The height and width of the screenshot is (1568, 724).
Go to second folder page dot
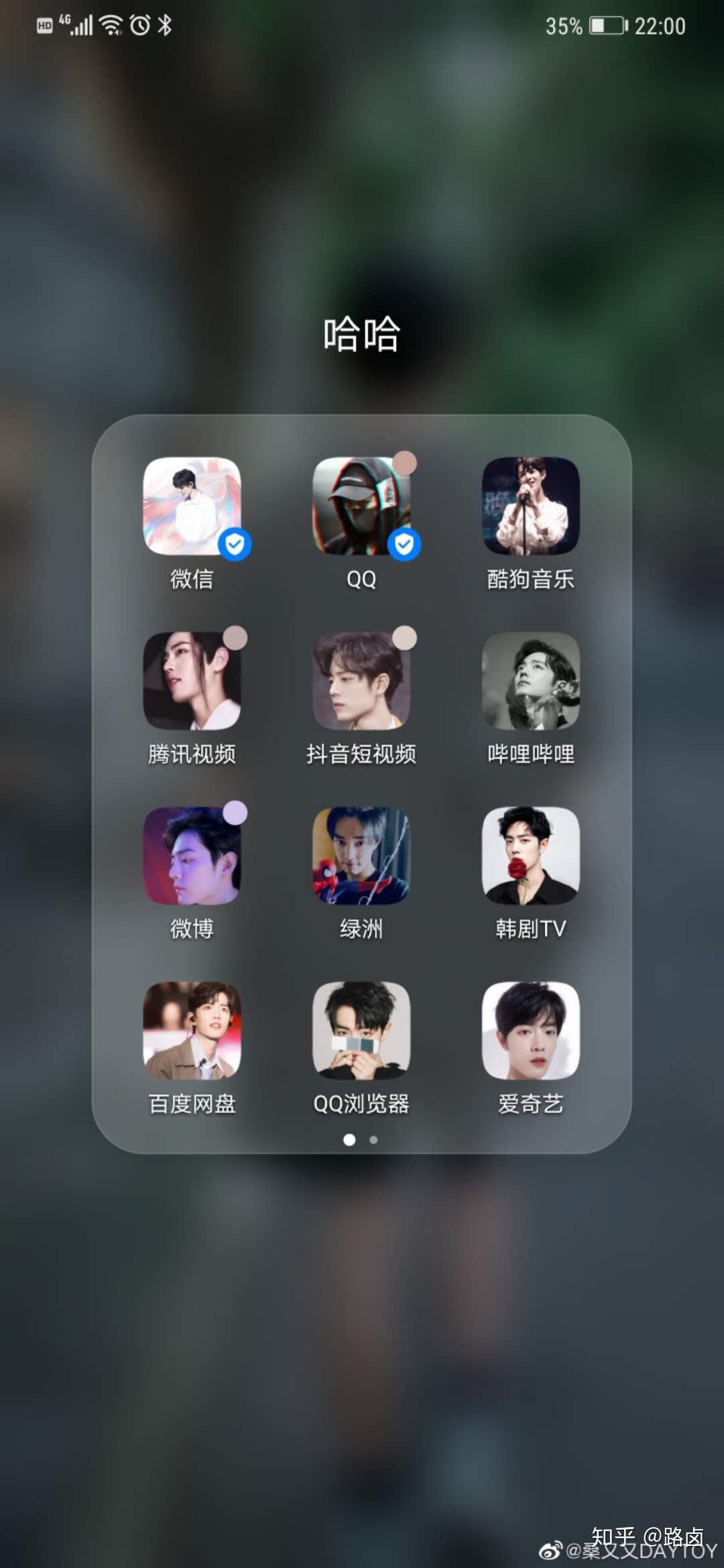374,1140
